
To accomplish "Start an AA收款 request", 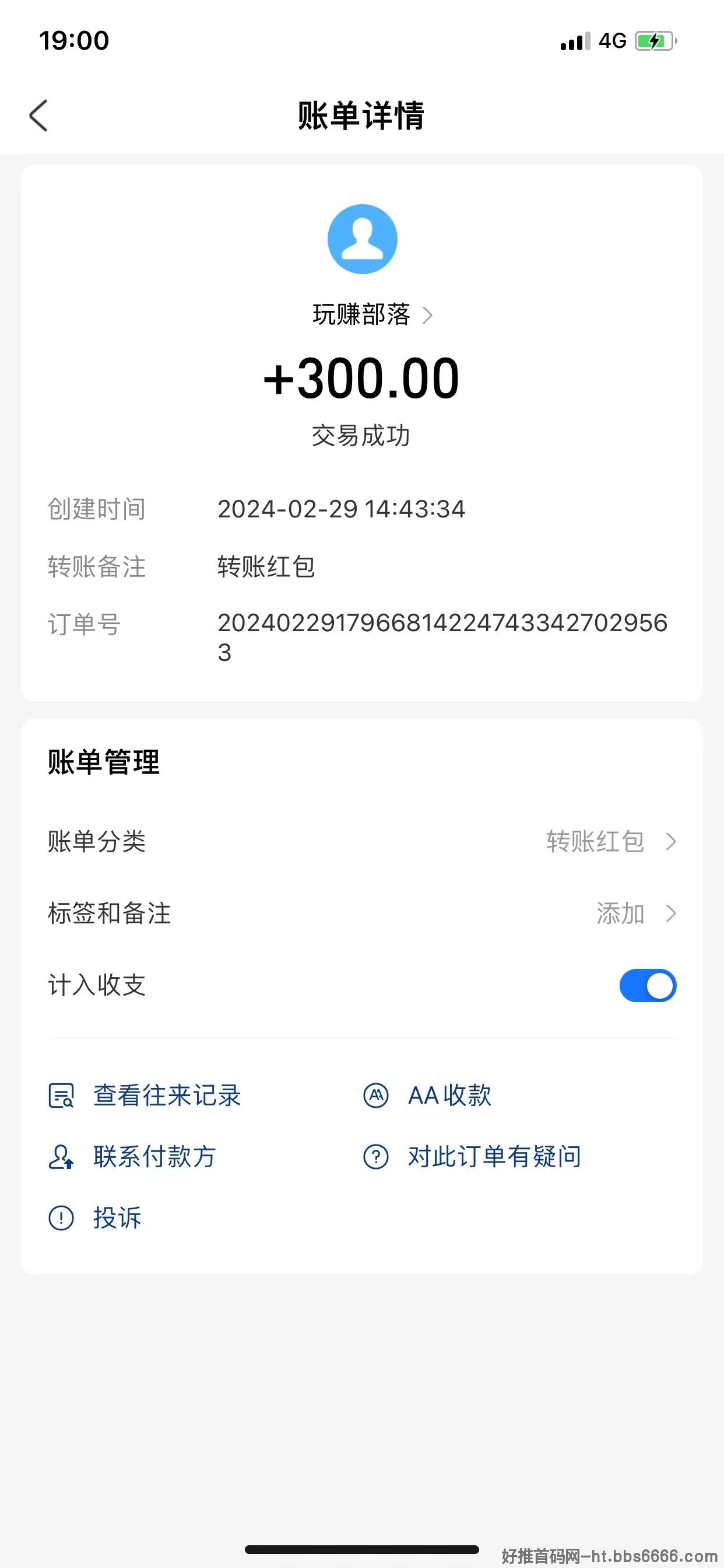I will coord(427,1095).
